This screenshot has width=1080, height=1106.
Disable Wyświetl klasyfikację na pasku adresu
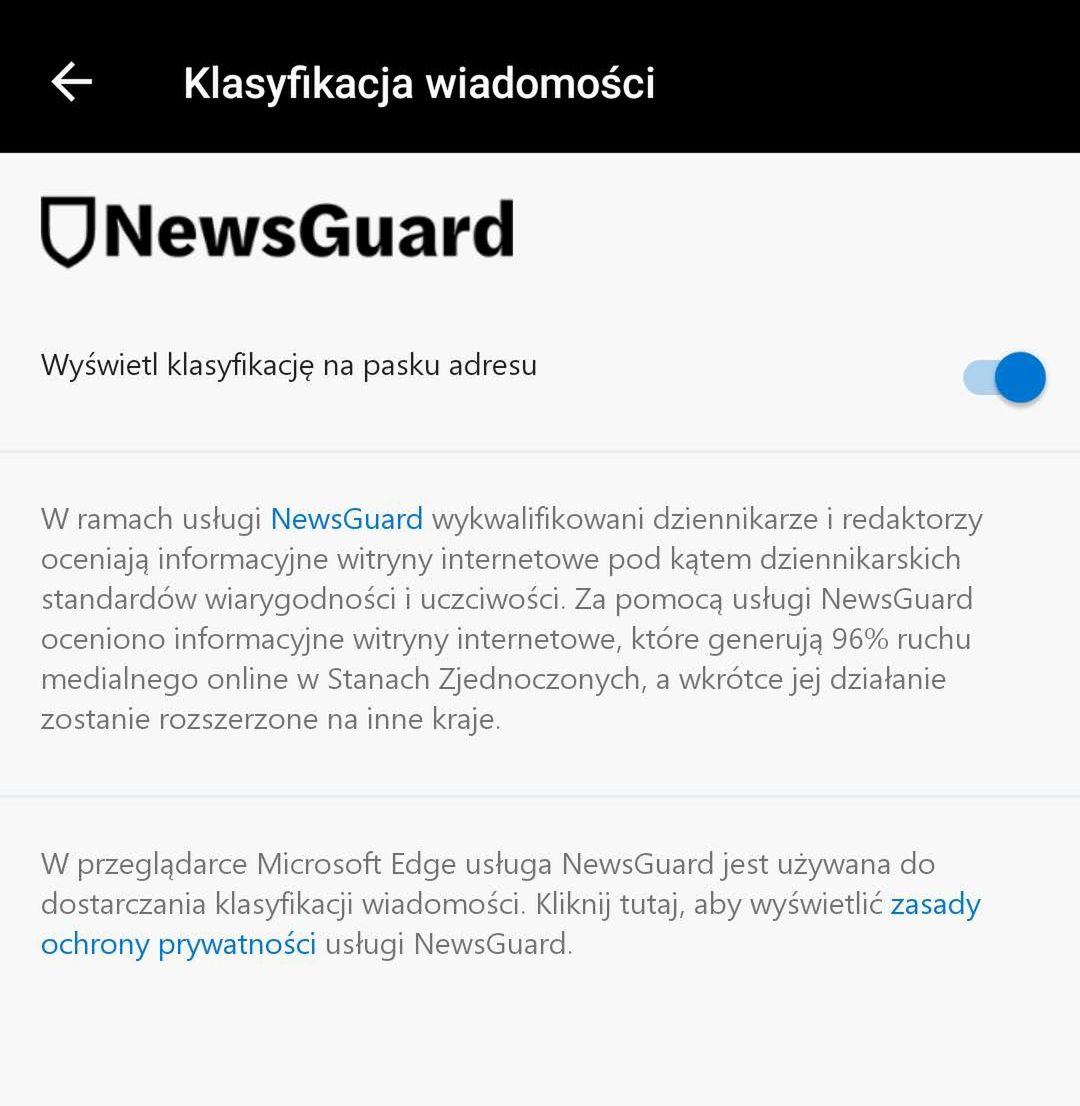point(1004,378)
